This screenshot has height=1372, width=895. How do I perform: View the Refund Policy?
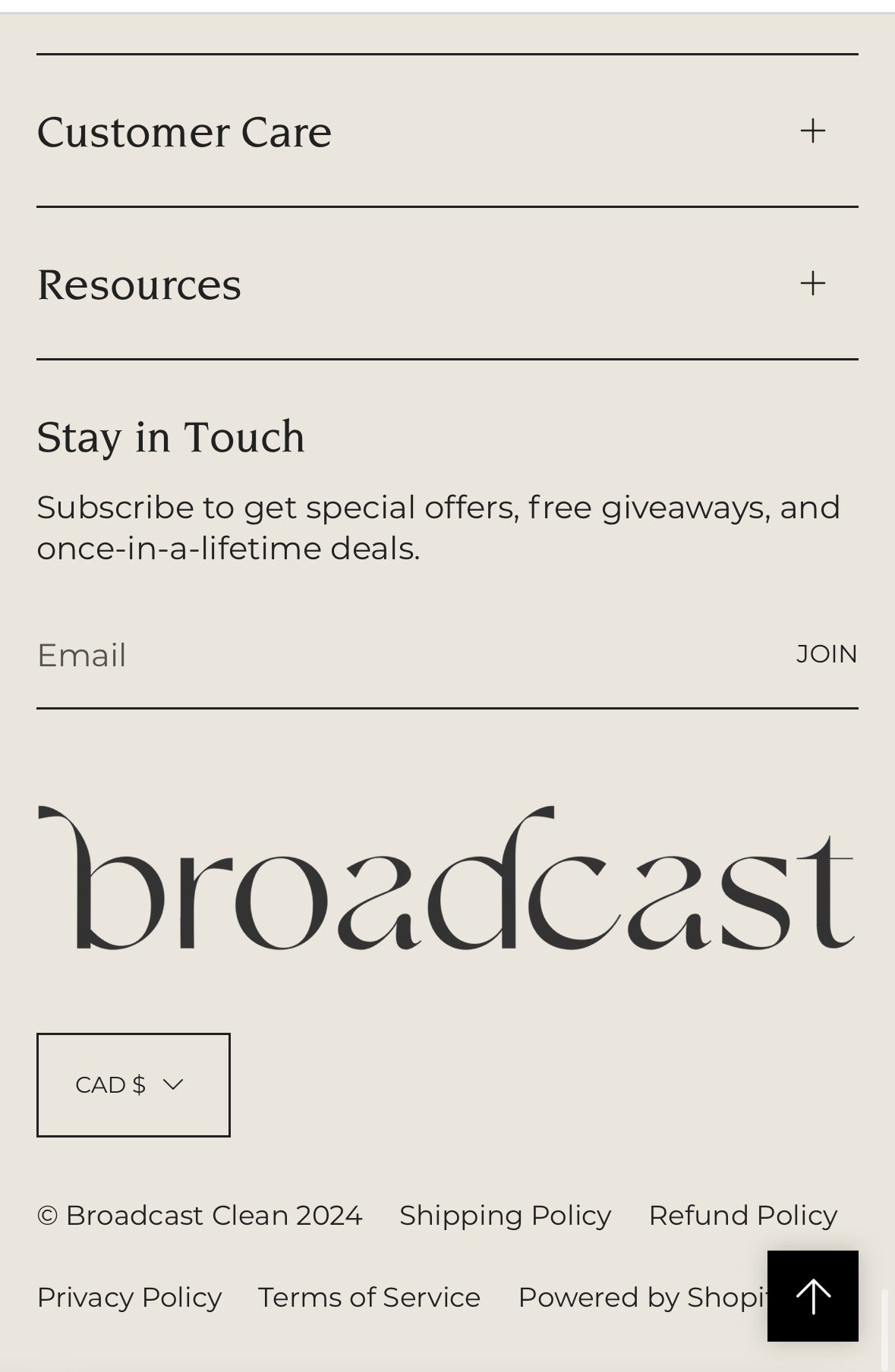[742, 1216]
